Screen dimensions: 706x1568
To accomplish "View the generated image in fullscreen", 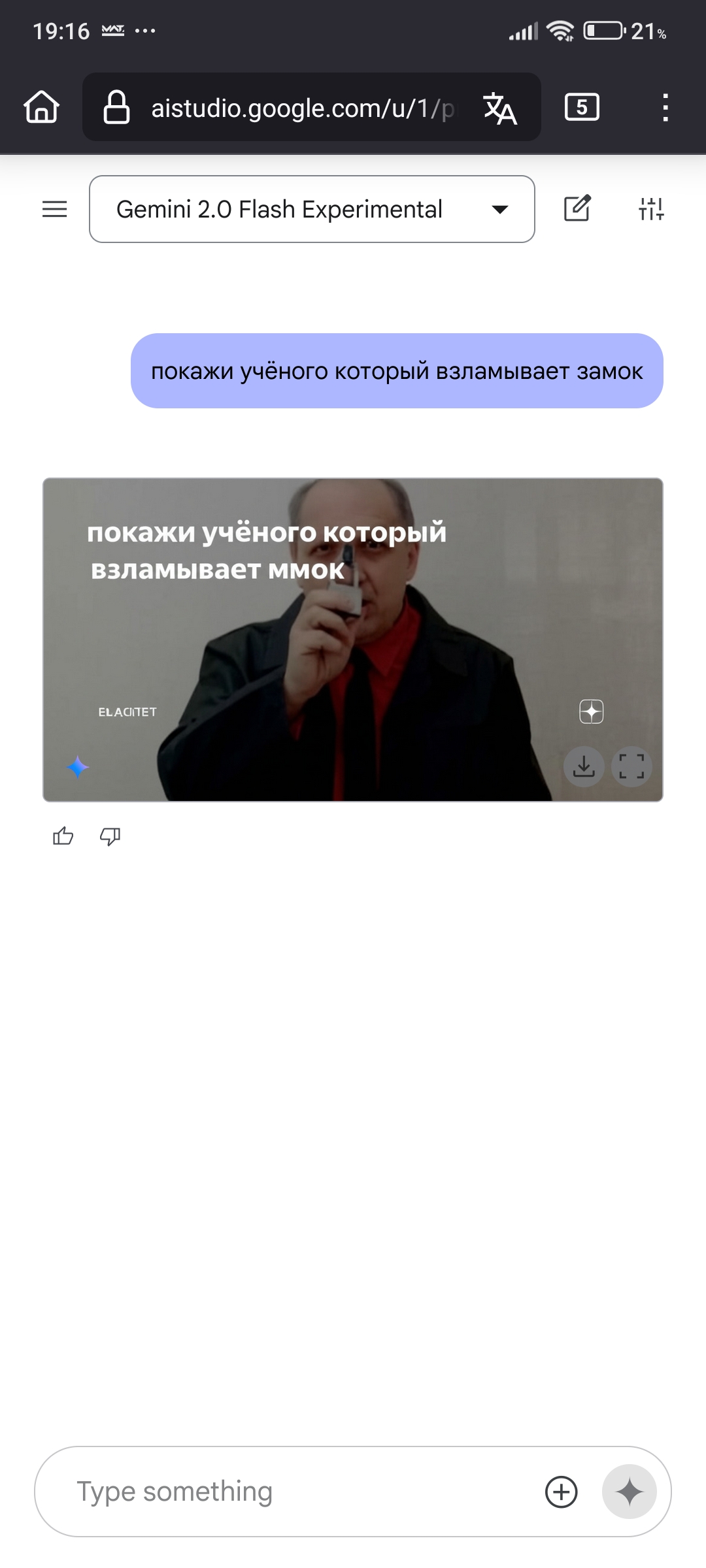I will 631,766.
